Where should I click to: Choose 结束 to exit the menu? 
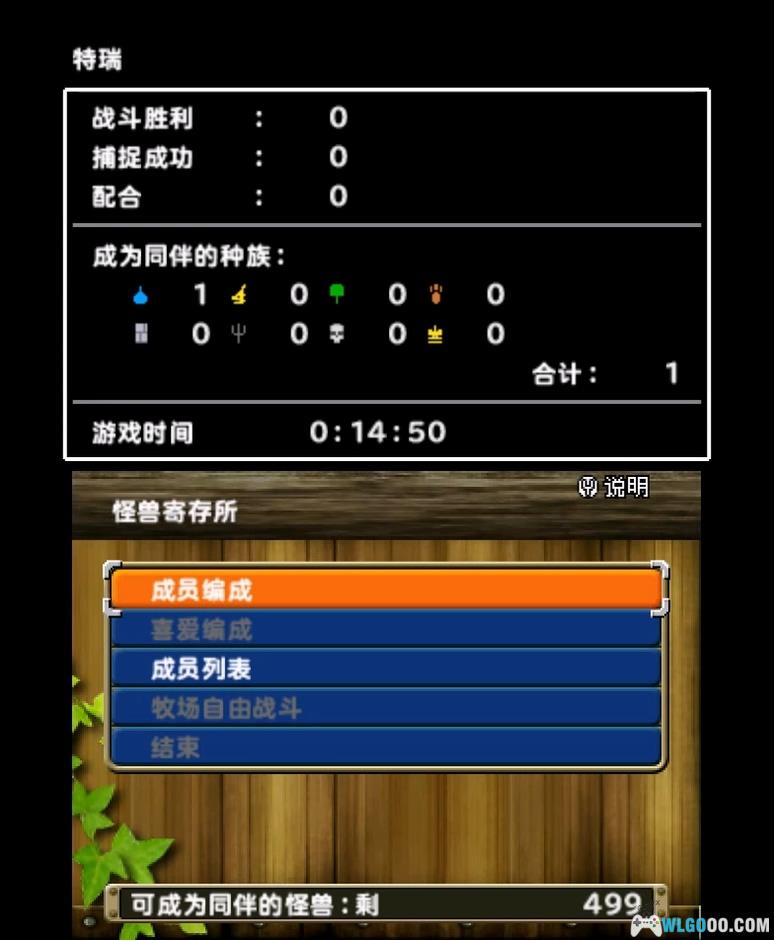385,748
